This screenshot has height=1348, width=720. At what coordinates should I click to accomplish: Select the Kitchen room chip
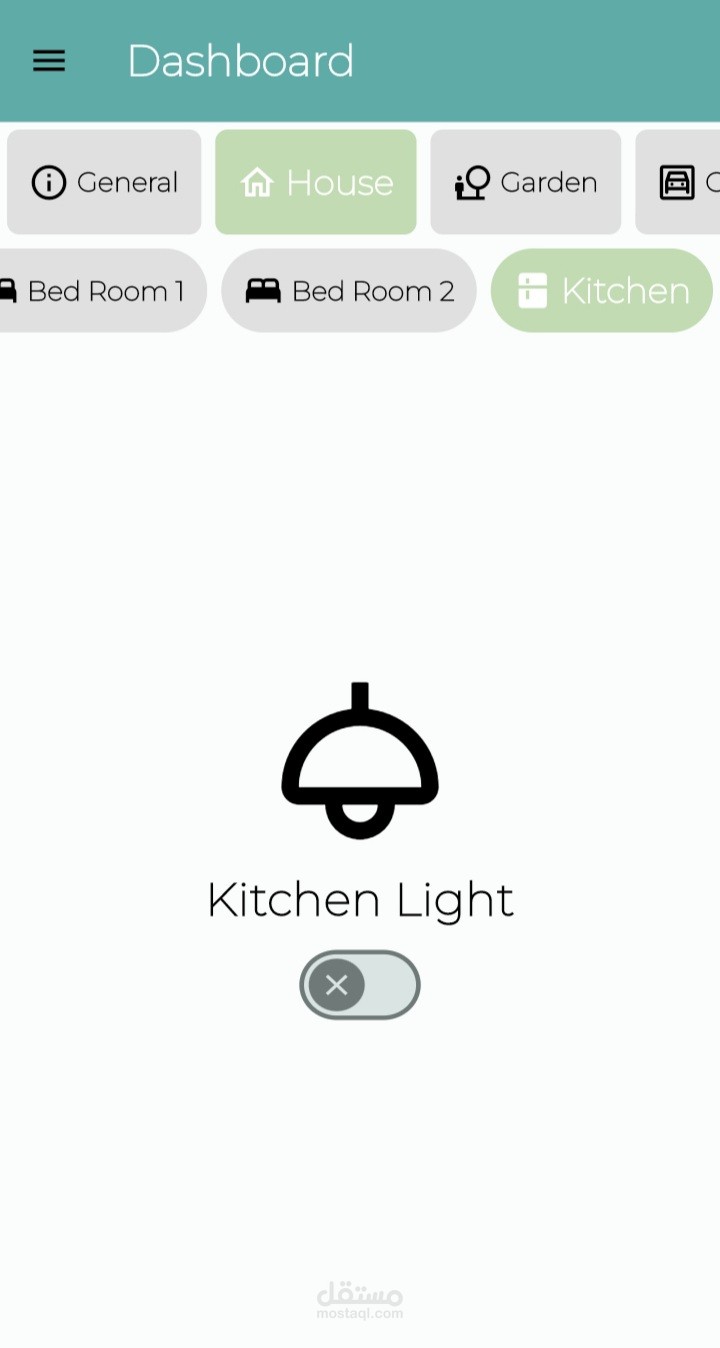click(602, 291)
